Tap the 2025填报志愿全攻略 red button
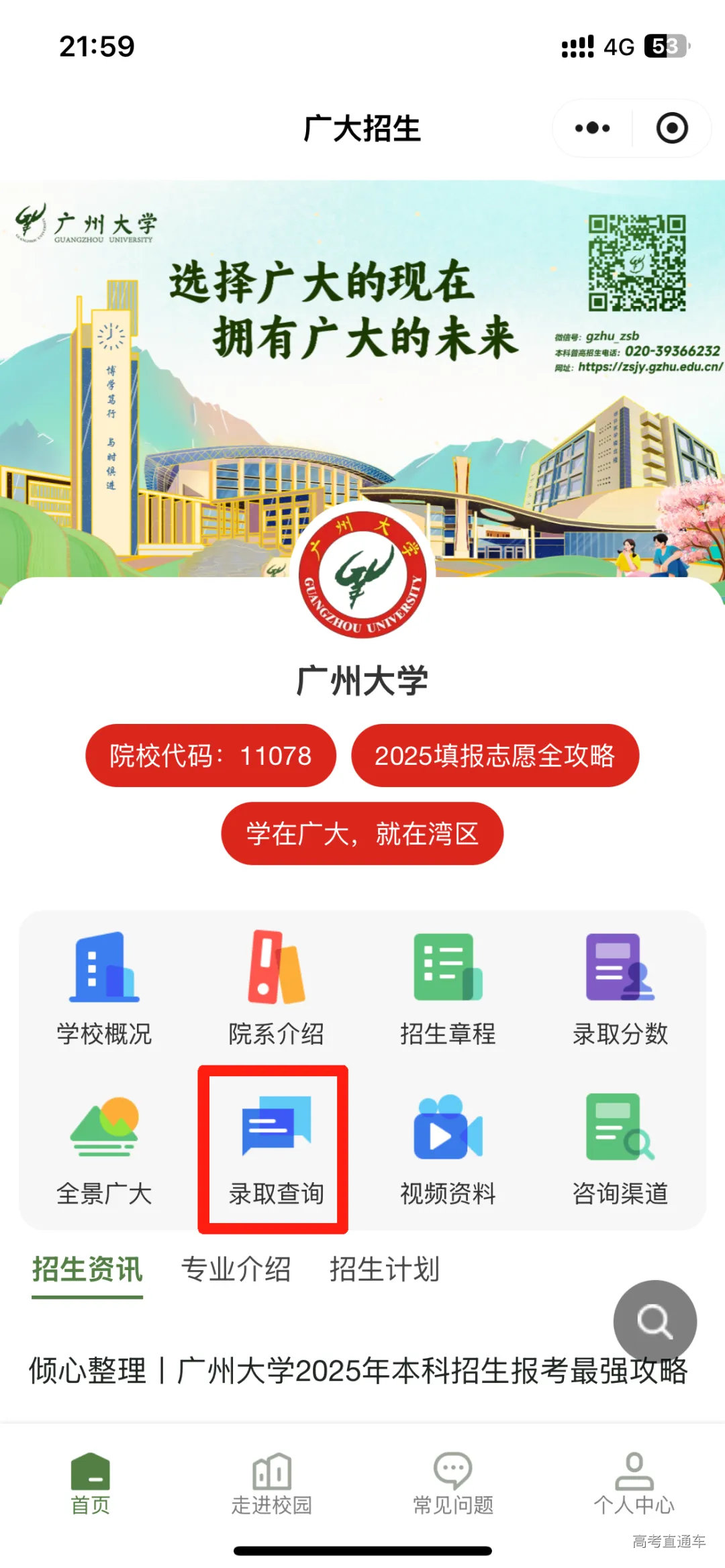This screenshot has width=725, height=1568. pyautogui.click(x=496, y=755)
